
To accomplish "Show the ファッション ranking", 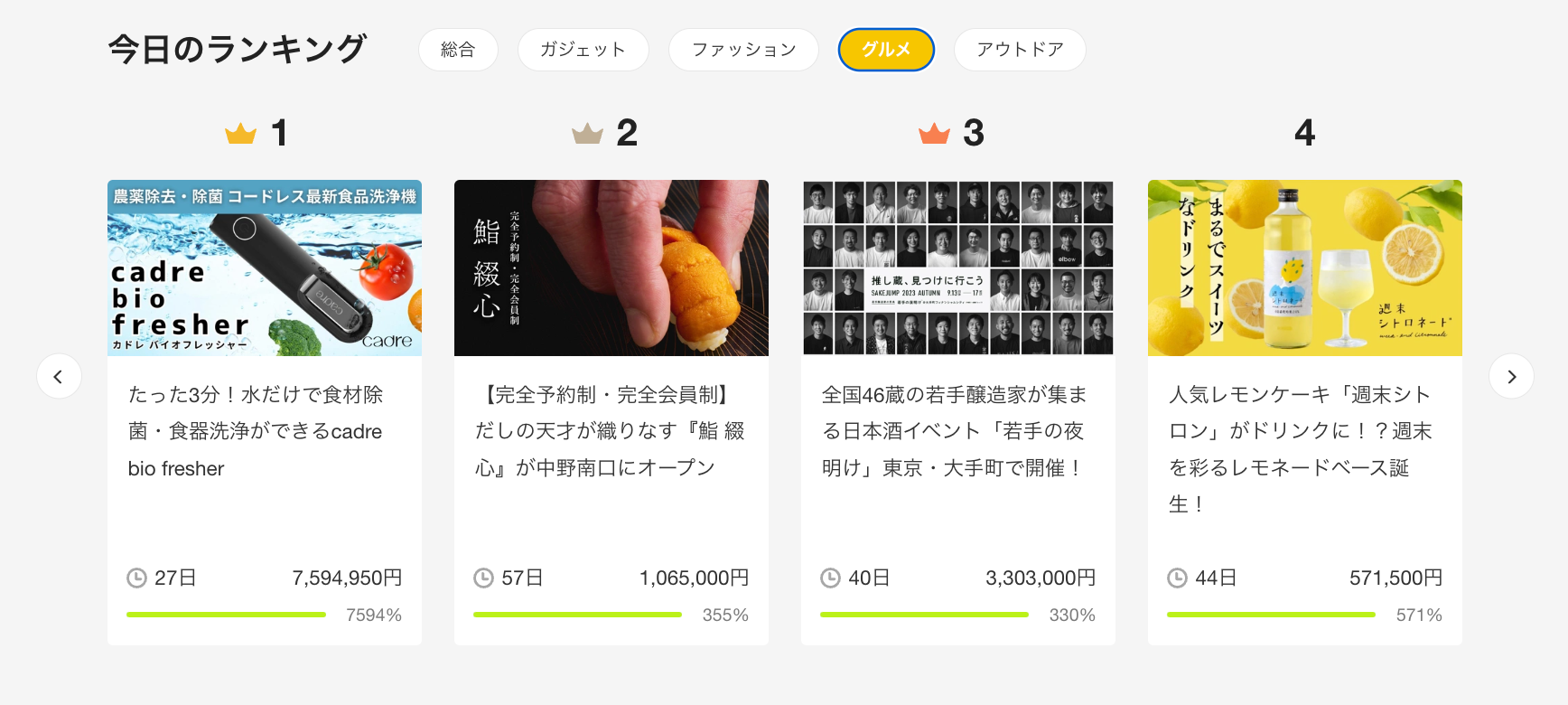I will (x=743, y=50).
